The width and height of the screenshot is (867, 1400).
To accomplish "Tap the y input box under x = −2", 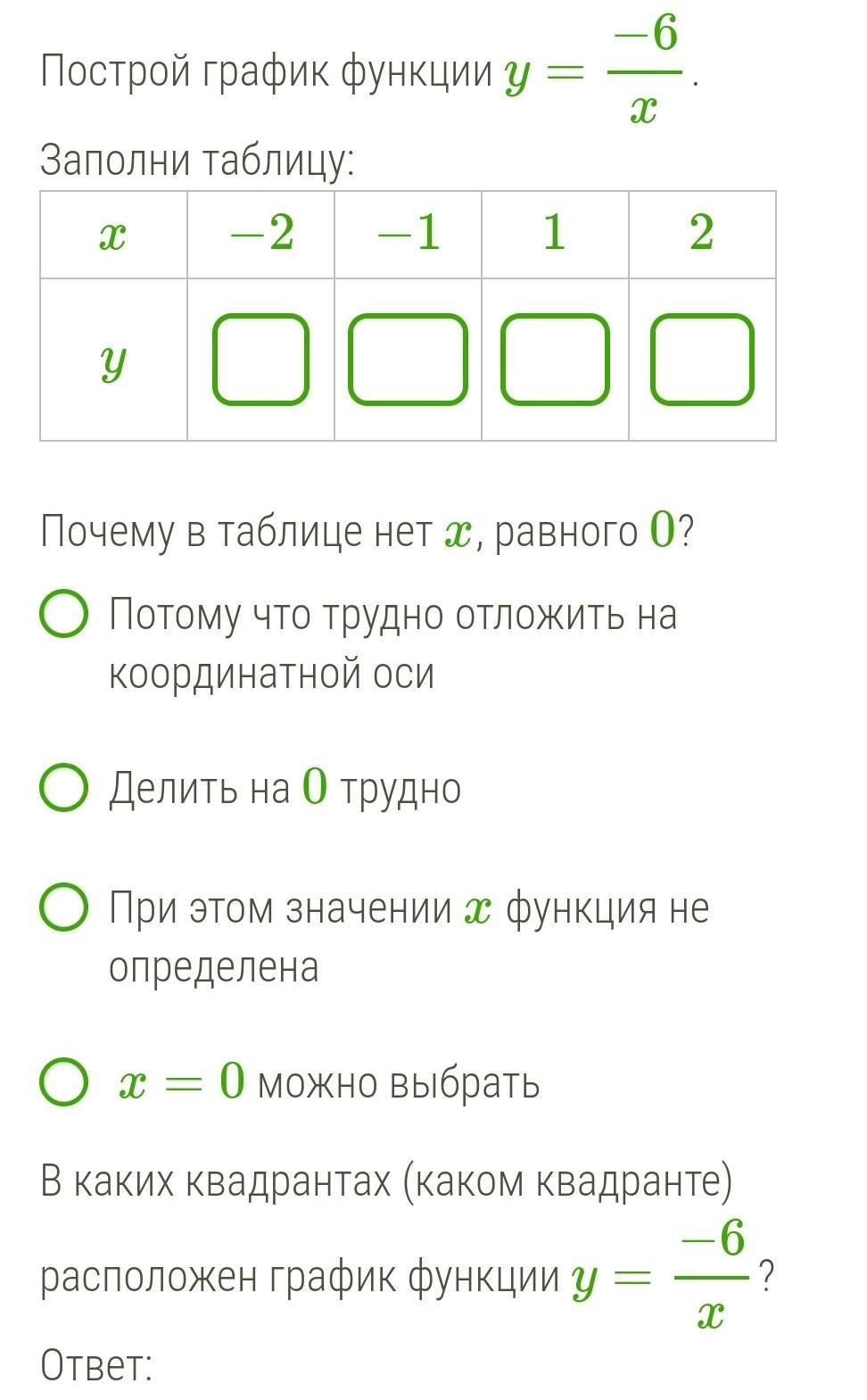I will point(260,359).
